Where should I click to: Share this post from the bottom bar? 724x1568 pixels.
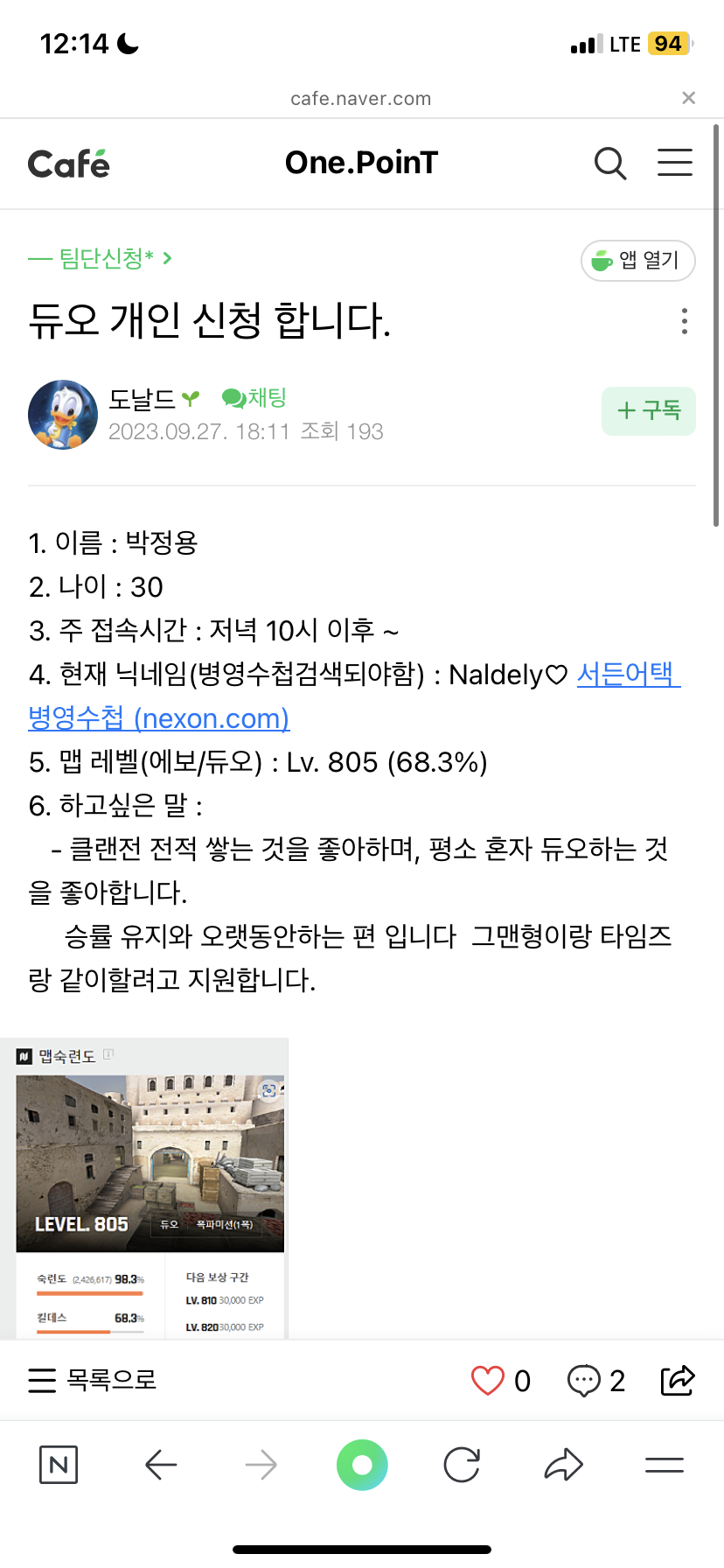coord(678,1380)
